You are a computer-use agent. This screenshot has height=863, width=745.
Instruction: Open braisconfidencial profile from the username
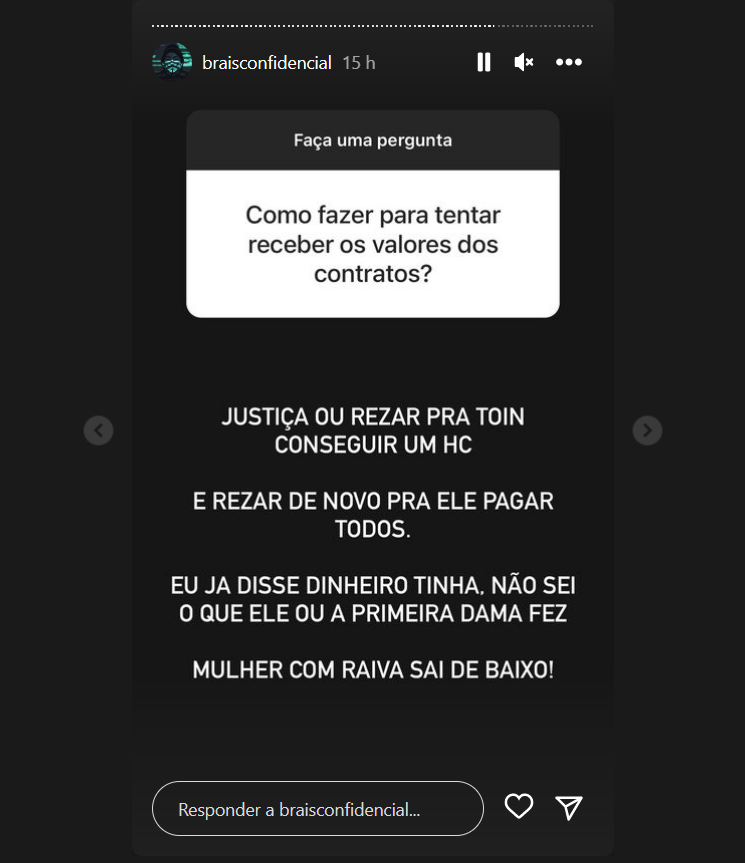pos(266,62)
